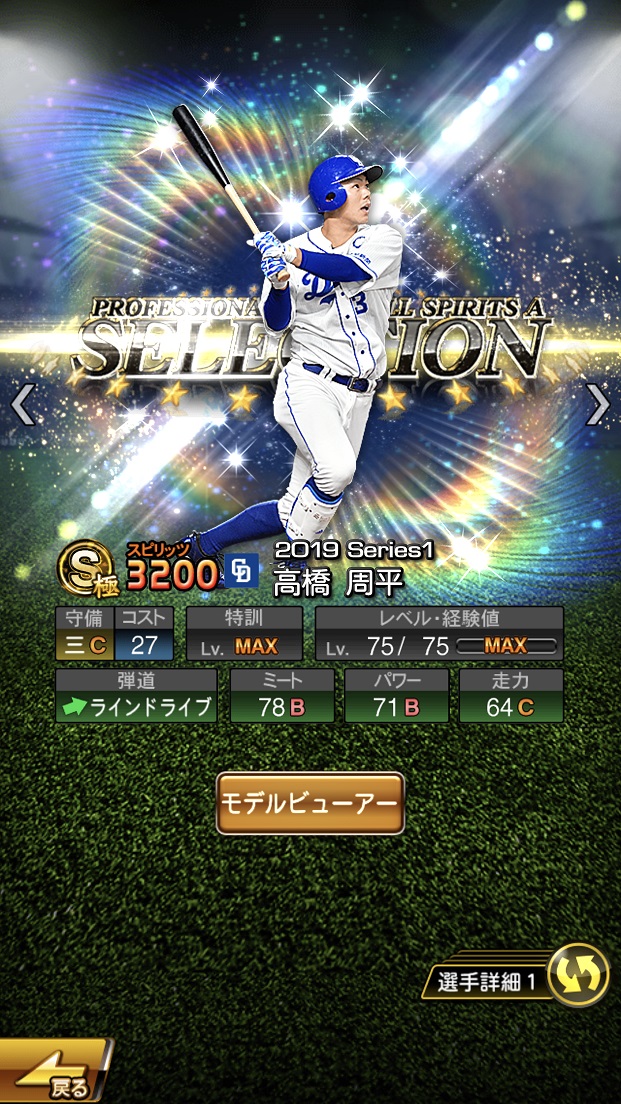The width and height of the screenshot is (621, 1104).
Task: Switch the 選手詳細 1 detail page
Action: click(x=579, y=974)
